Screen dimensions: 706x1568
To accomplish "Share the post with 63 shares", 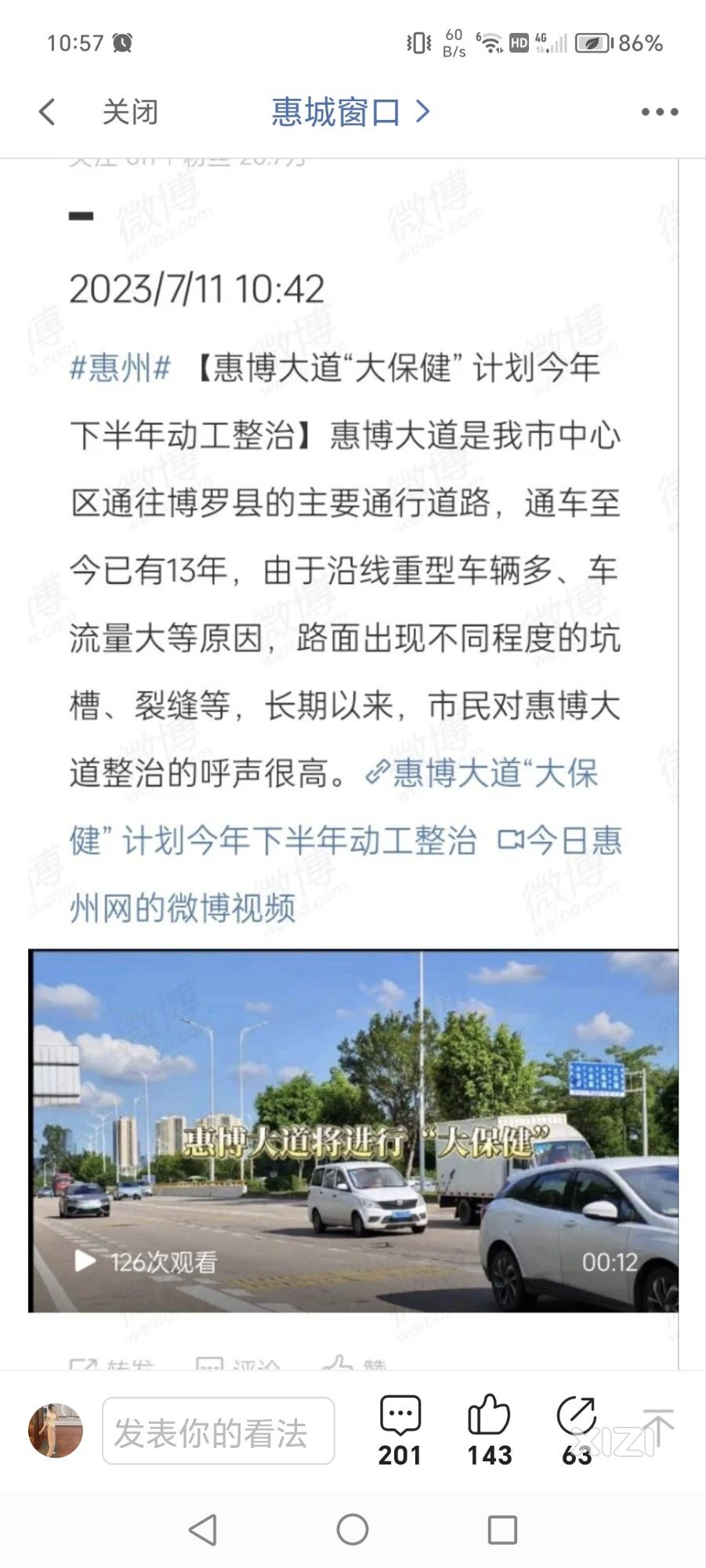I will (x=577, y=1430).
